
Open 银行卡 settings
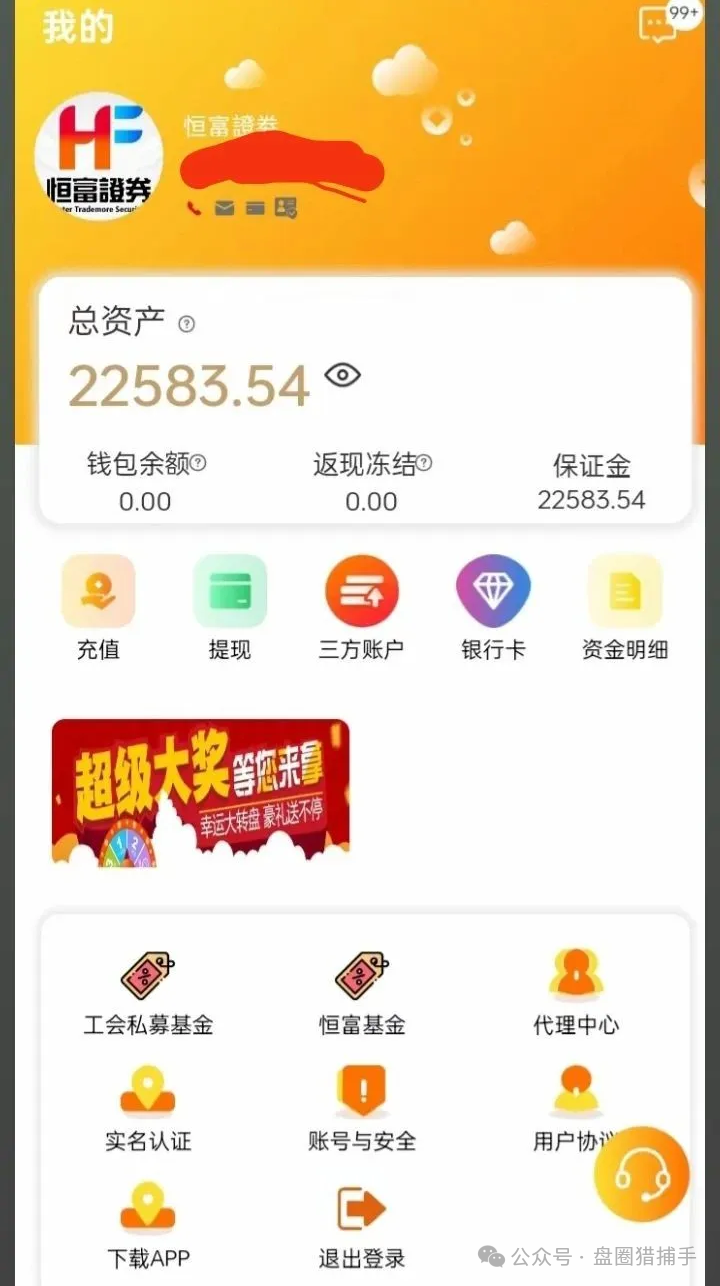tap(493, 607)
